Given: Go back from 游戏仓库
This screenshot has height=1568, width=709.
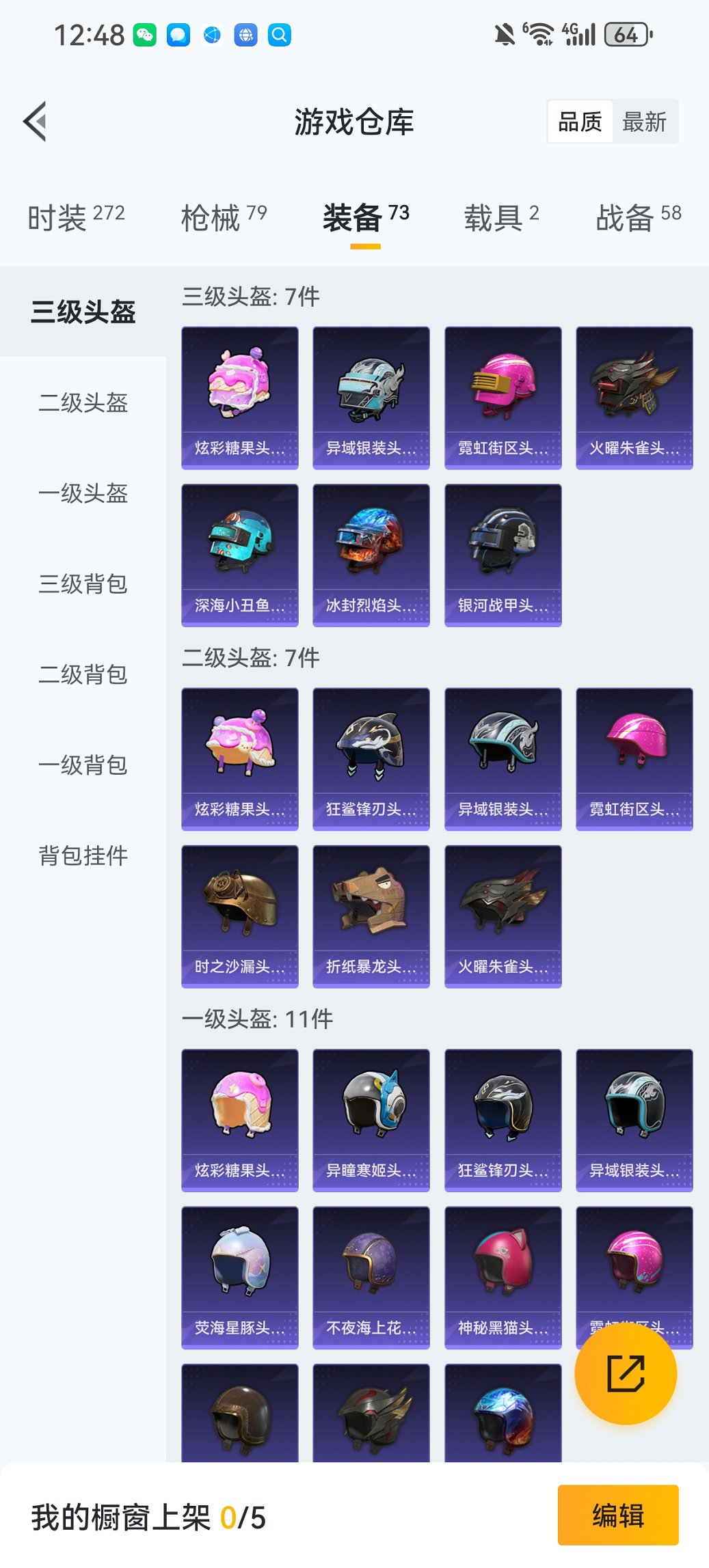Looking at the screenshot, I should click(x=36, y=122).
